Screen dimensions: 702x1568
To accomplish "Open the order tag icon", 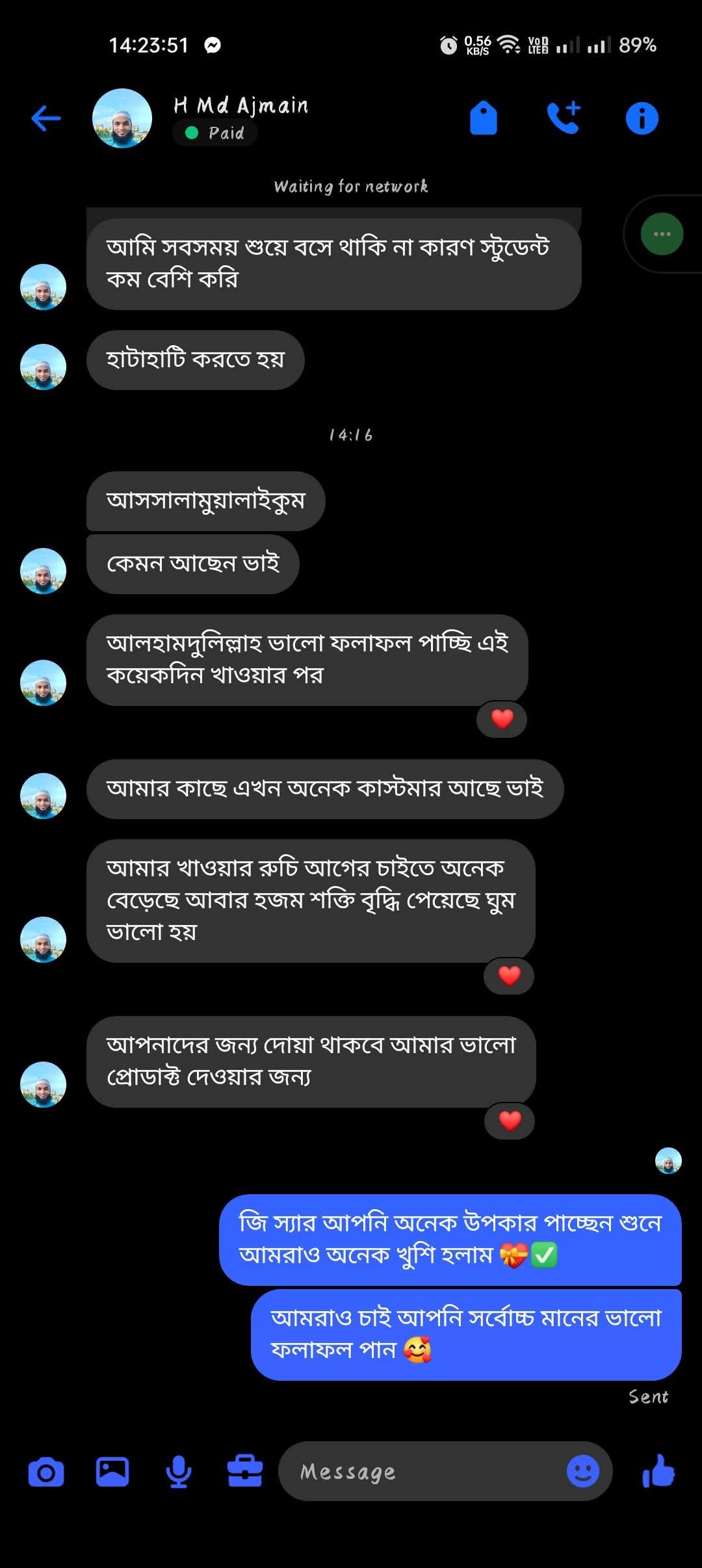I will pos(484,118).
